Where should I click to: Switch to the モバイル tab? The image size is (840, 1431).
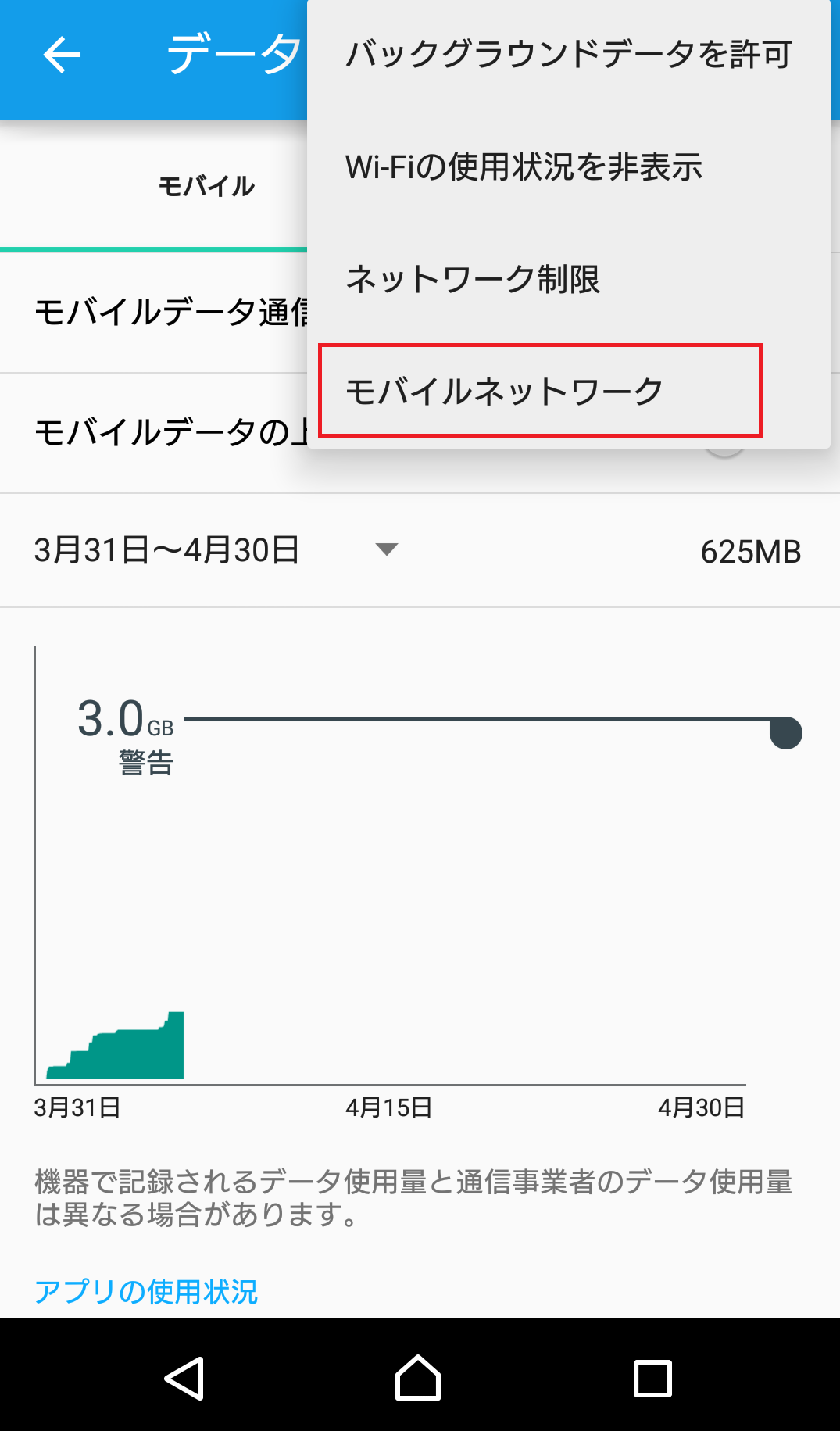pyautogui.click(x=206, y=186)
